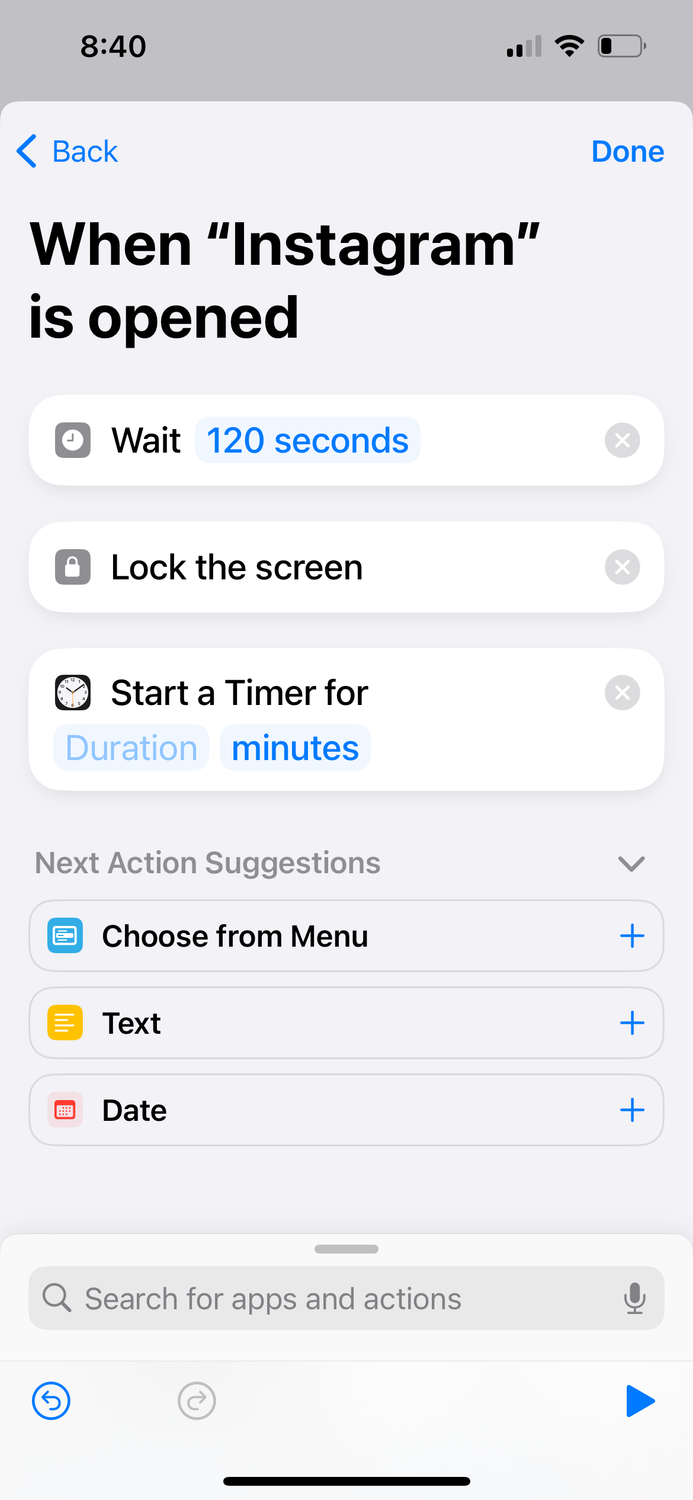The image size is (693, 1500).
Task: Set the timer Duration field
Action: [x=131, y=748]
